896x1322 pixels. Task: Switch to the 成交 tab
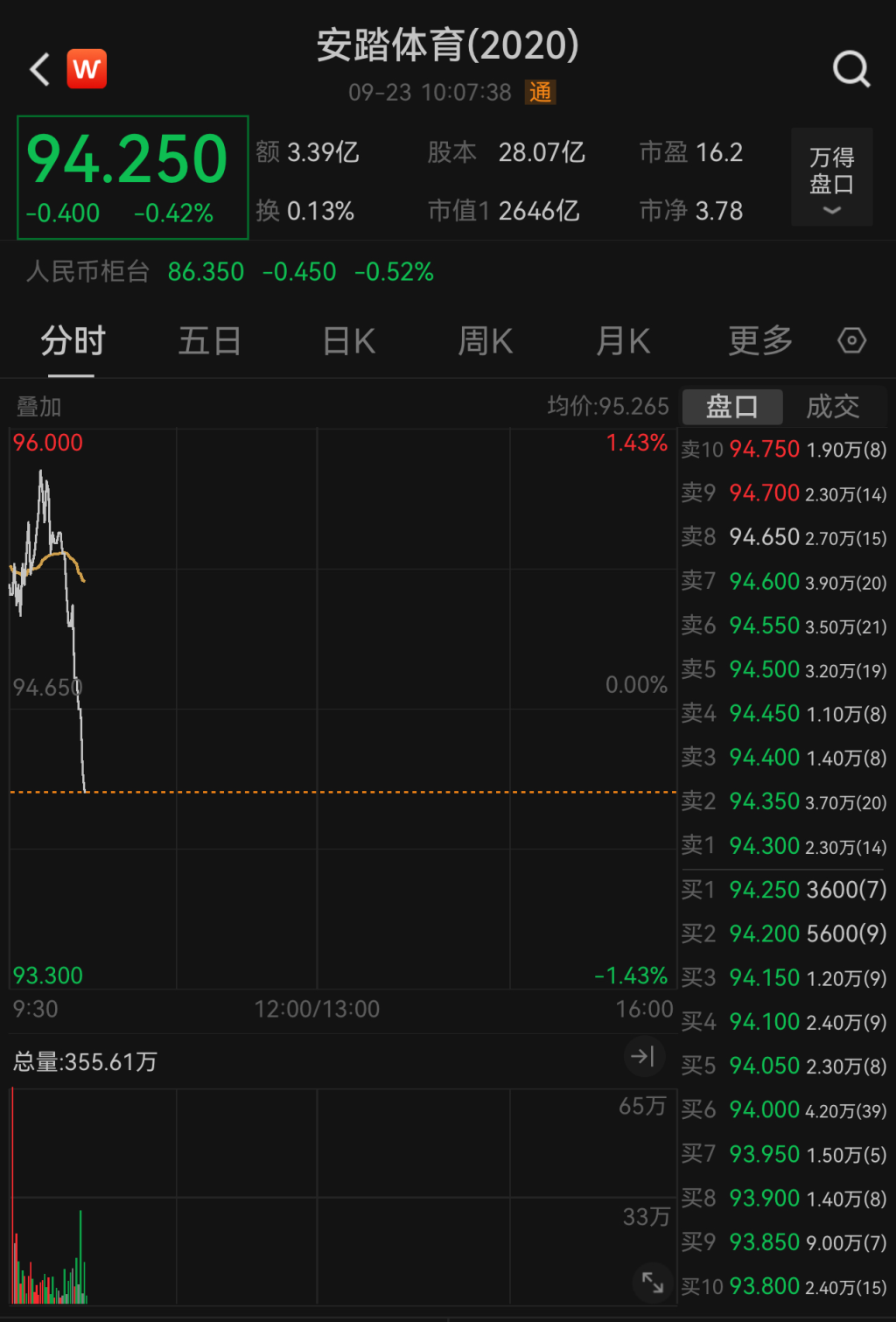[832, 406]
